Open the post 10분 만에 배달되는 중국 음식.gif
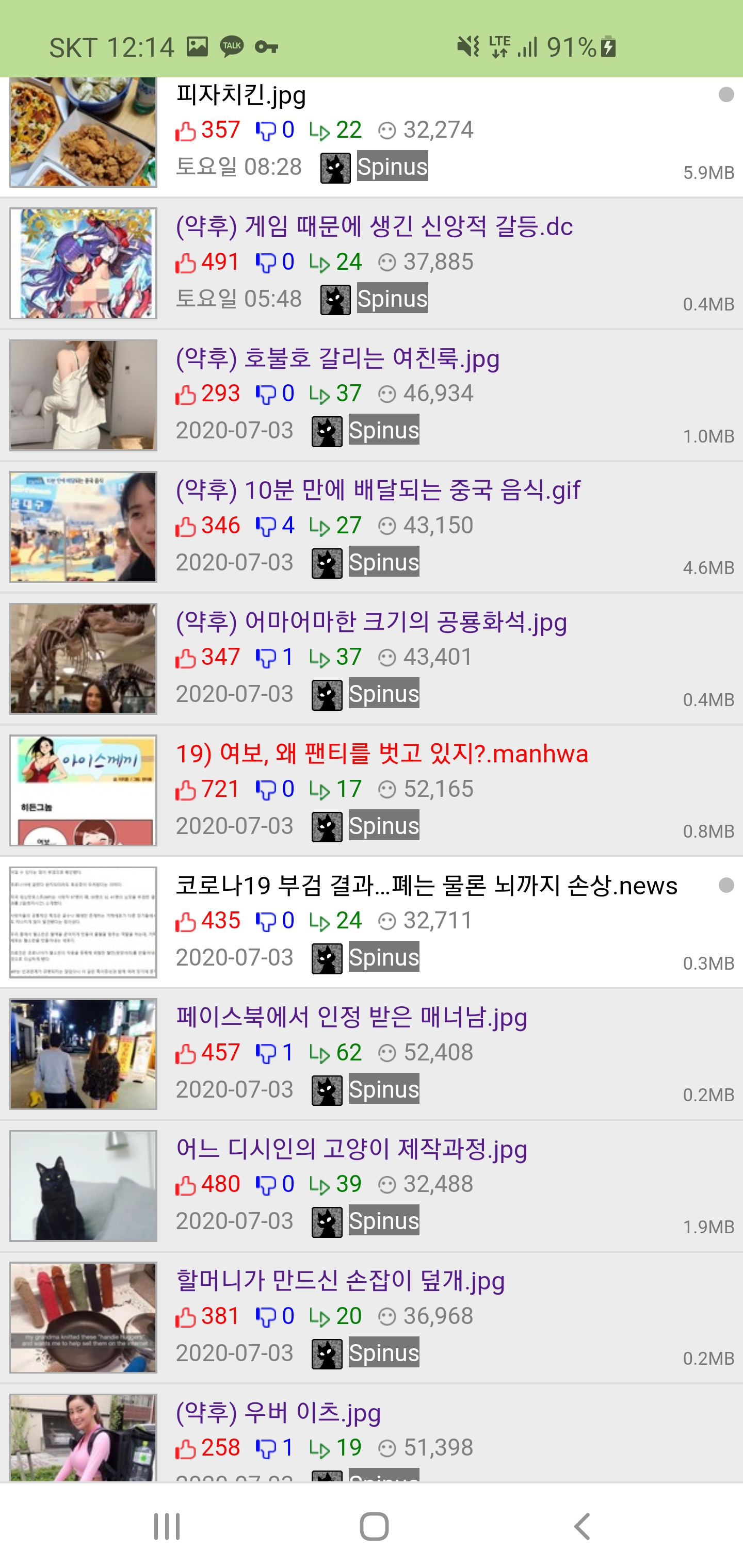 point(378,491)
